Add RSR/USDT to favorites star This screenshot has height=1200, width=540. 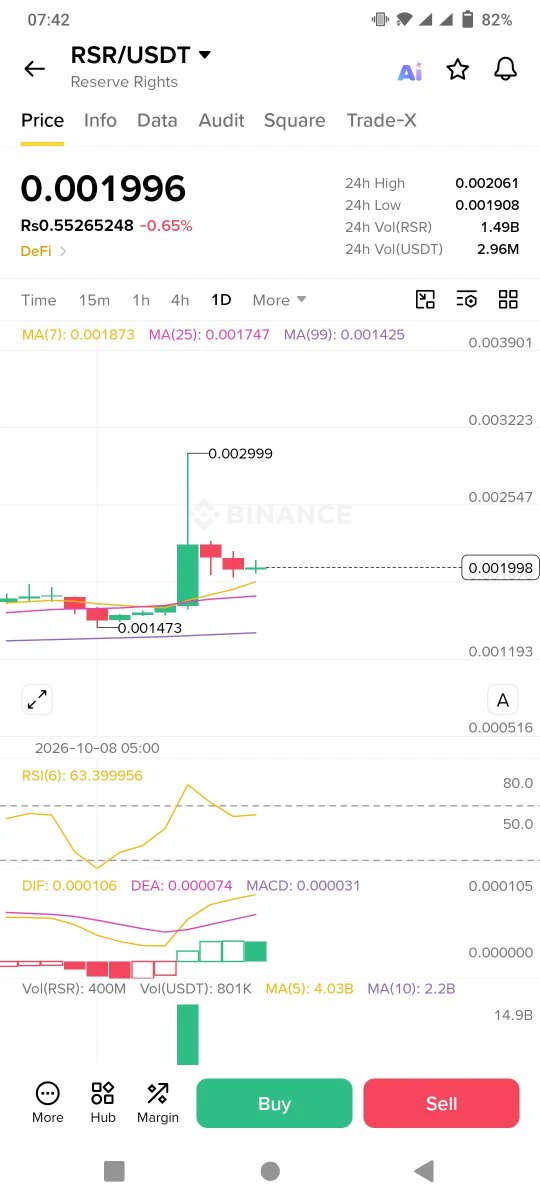click(x=457, y=69)
